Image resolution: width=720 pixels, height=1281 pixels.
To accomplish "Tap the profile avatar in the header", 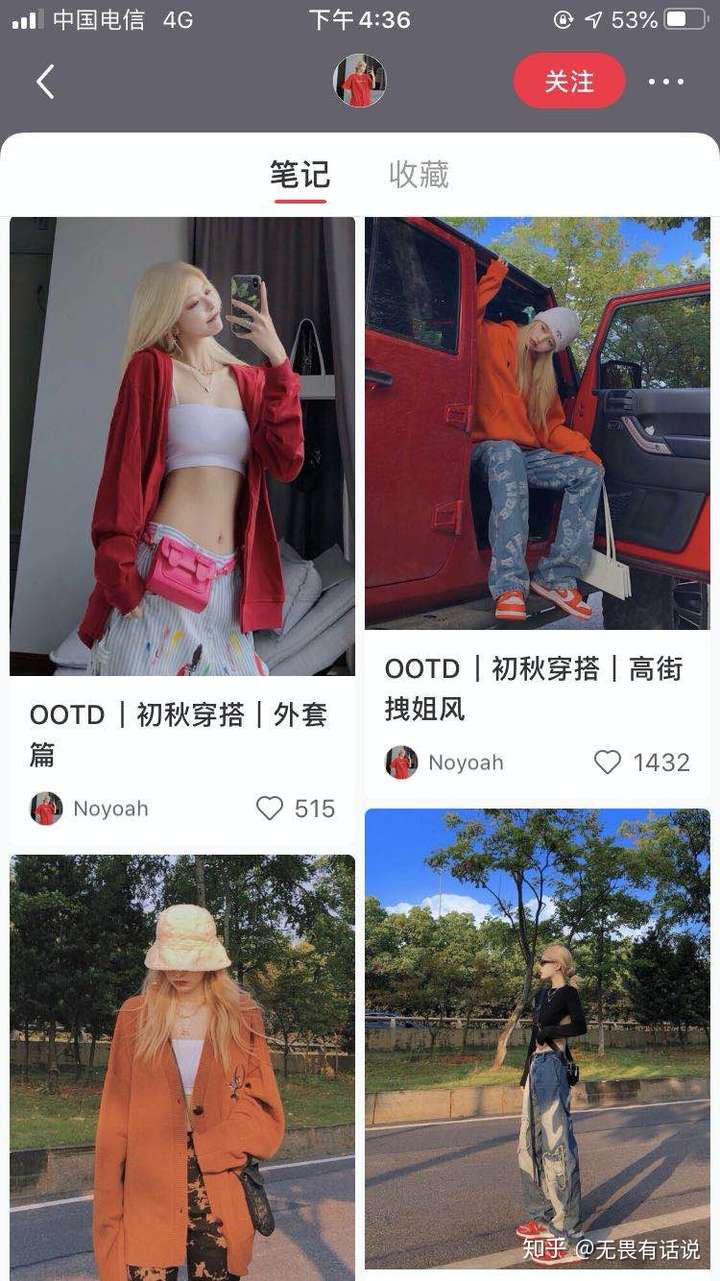I will tap(359, 81).
